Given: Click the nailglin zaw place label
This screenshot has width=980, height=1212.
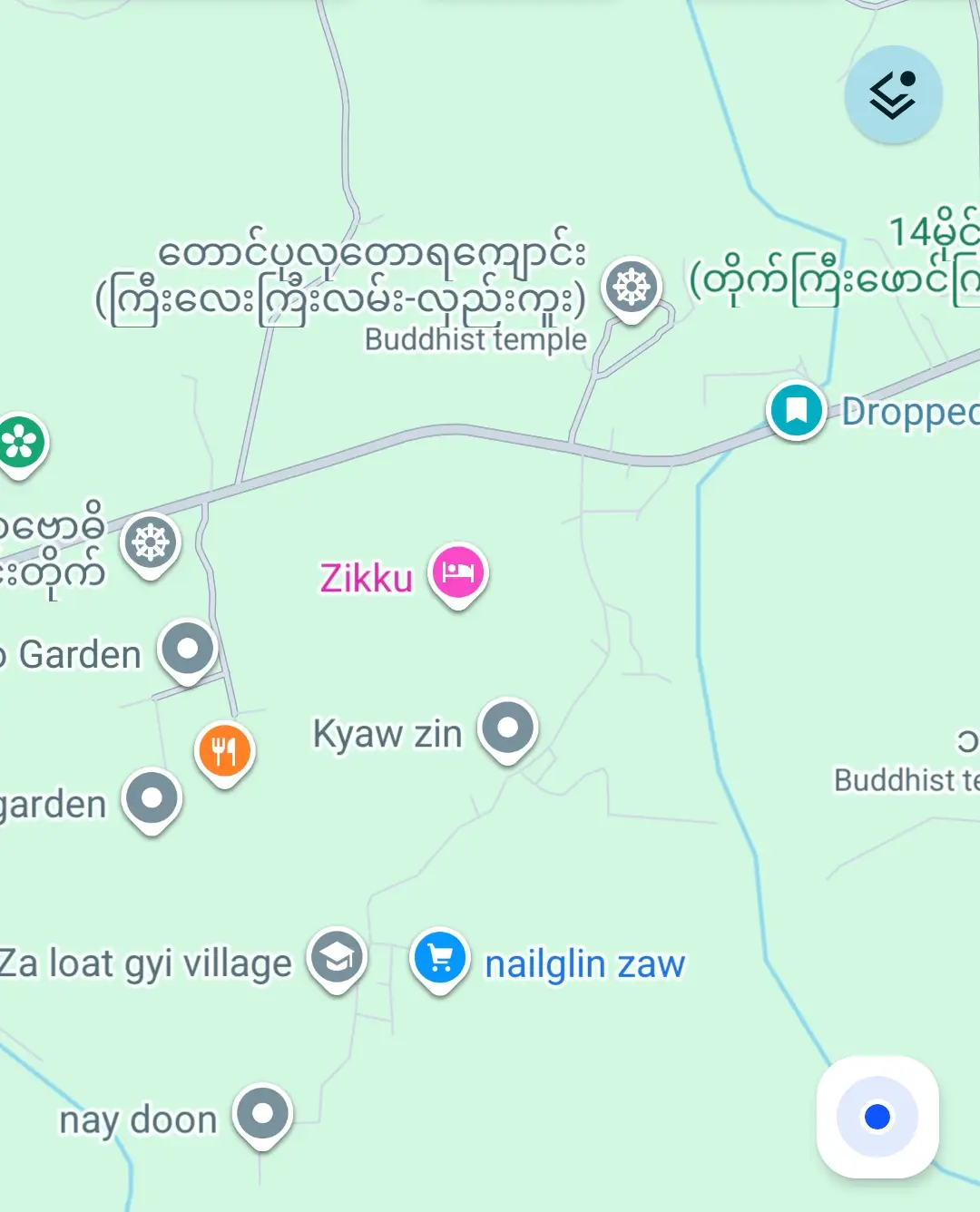Looking at the screenshot, I should (x=584, y=964).
